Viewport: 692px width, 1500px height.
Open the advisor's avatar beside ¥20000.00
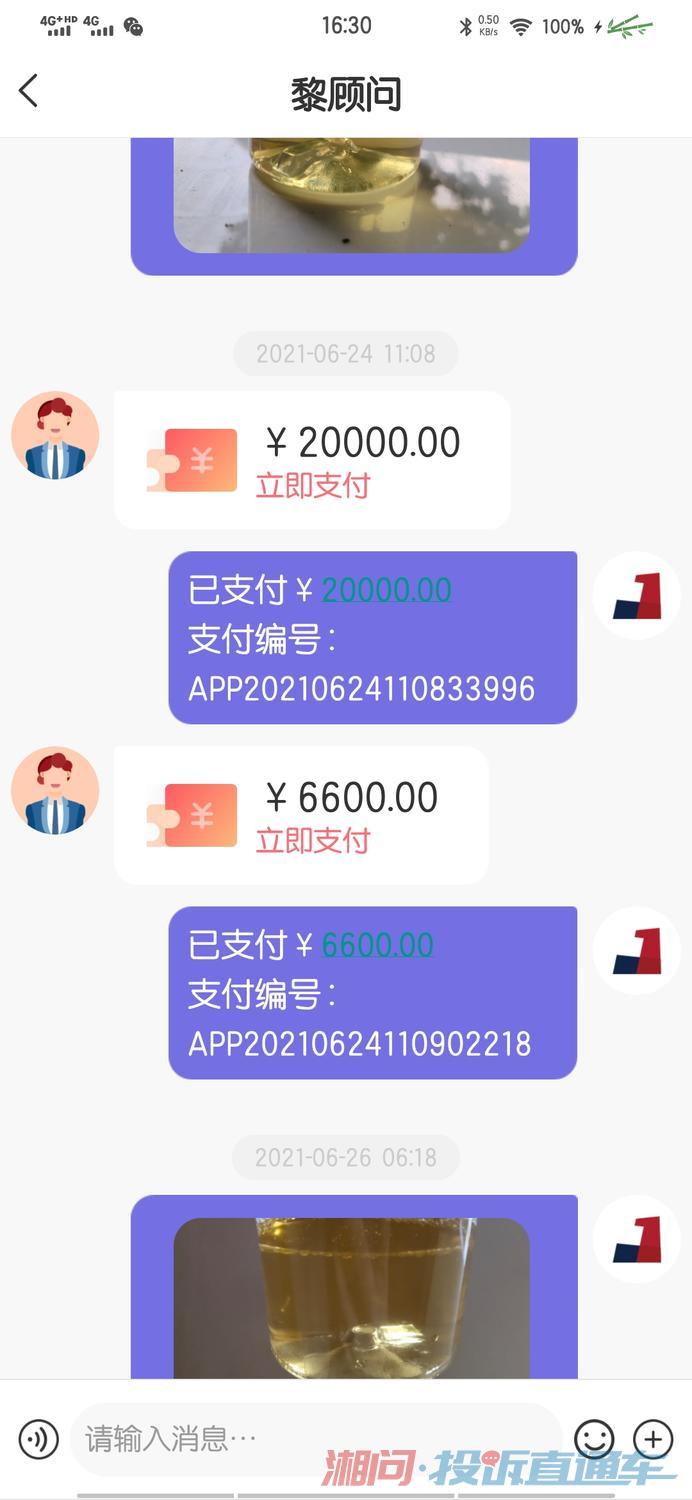pos(55,436)
